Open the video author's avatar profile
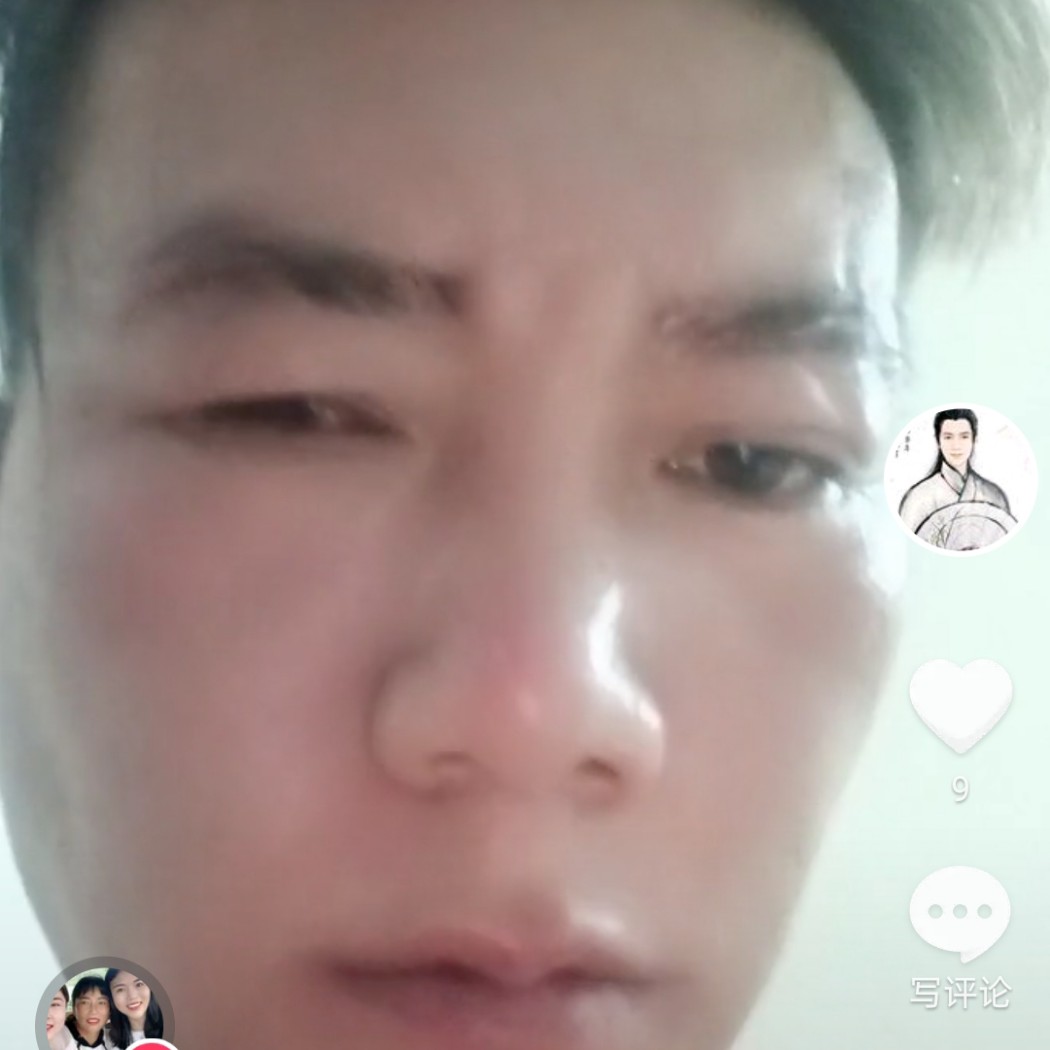Screen dimensions: 1050x1050 point(960,480)
